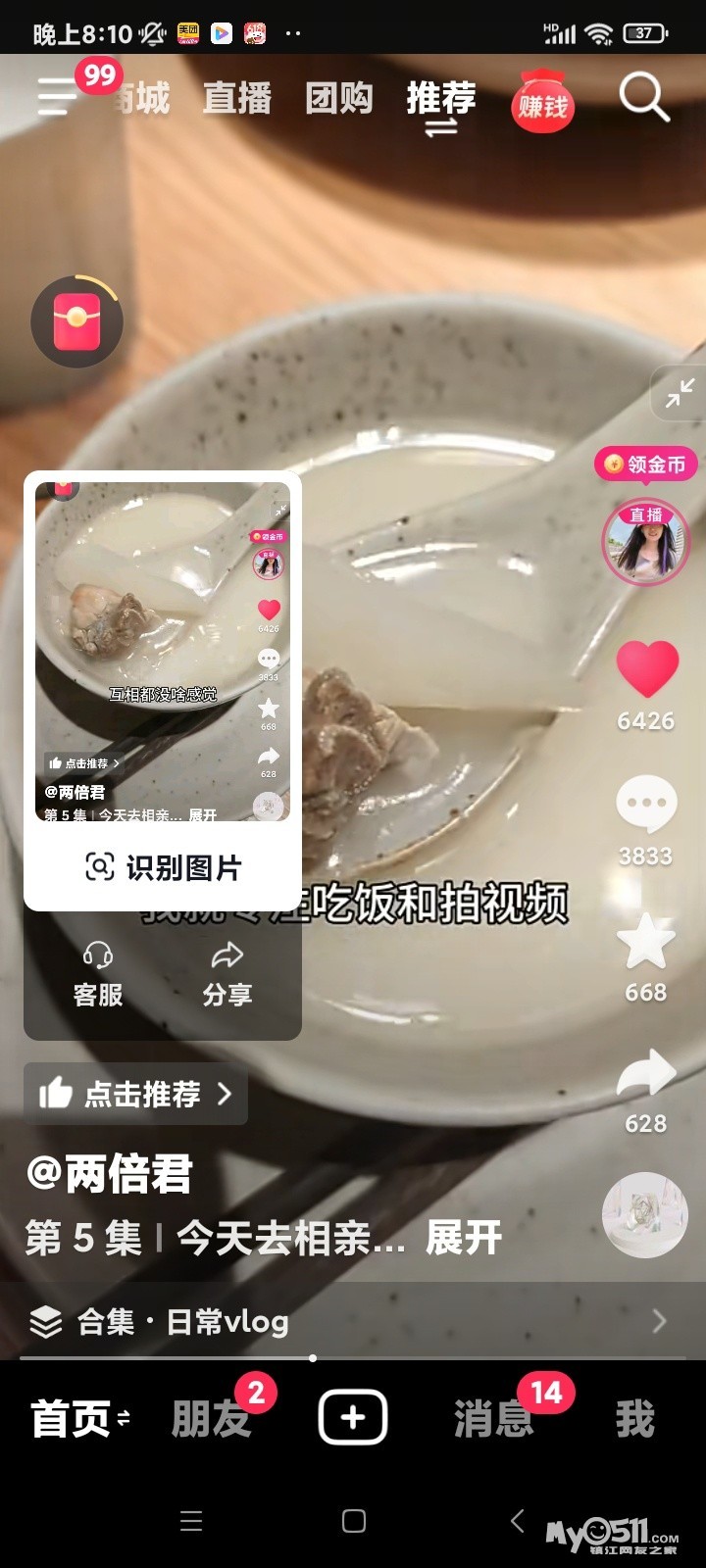706x1568 pixels.
Task: Open the side menu with 99 badge
Action: [x=59, y=96]
